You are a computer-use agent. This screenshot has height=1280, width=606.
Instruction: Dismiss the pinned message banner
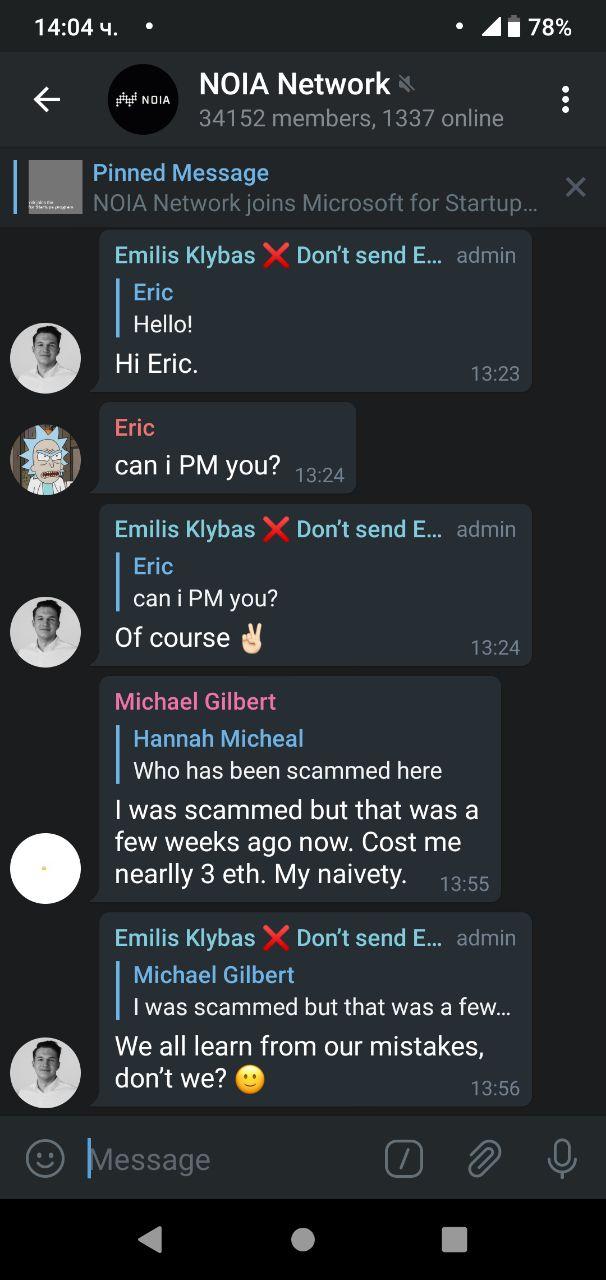tap(576, 187)
